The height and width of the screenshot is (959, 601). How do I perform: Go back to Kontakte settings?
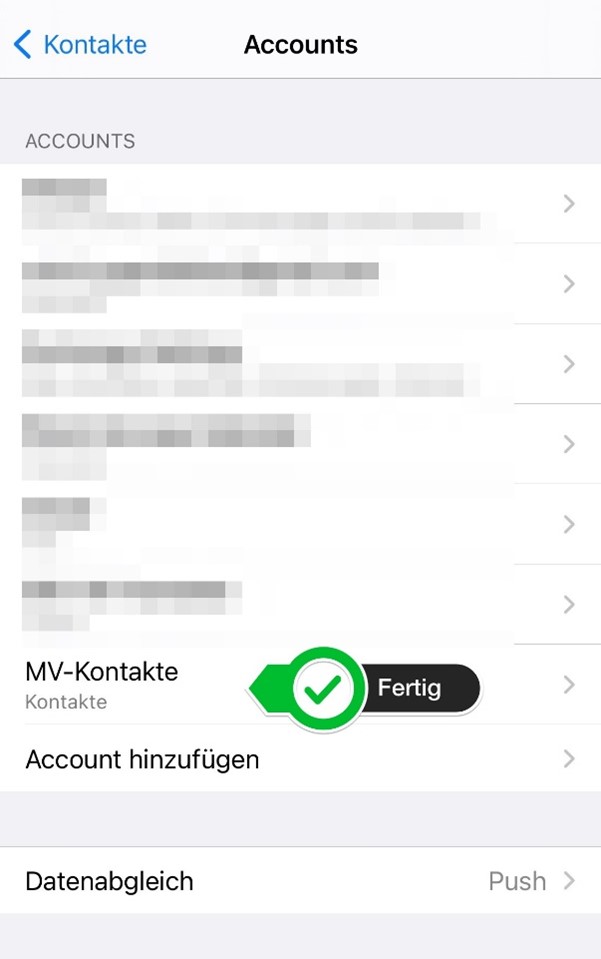pos(80,45)
